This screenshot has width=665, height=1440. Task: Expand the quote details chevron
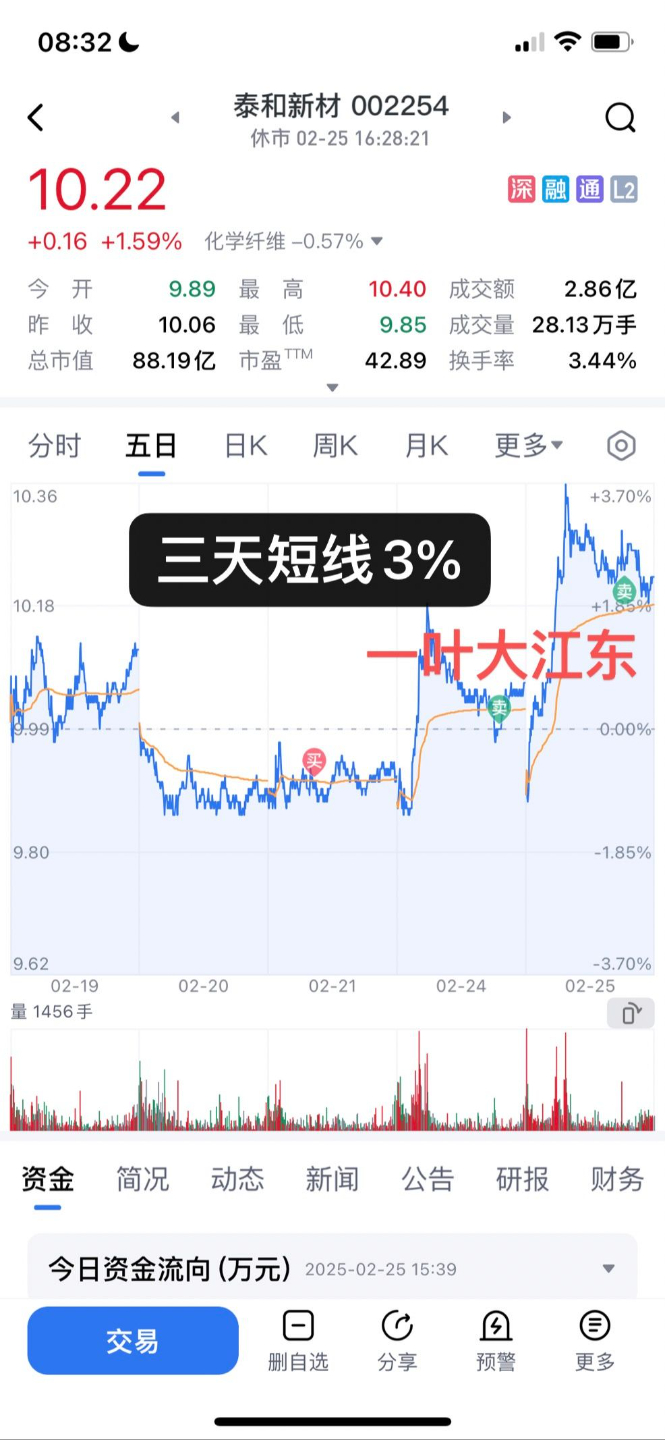click(x=333, y=388)
